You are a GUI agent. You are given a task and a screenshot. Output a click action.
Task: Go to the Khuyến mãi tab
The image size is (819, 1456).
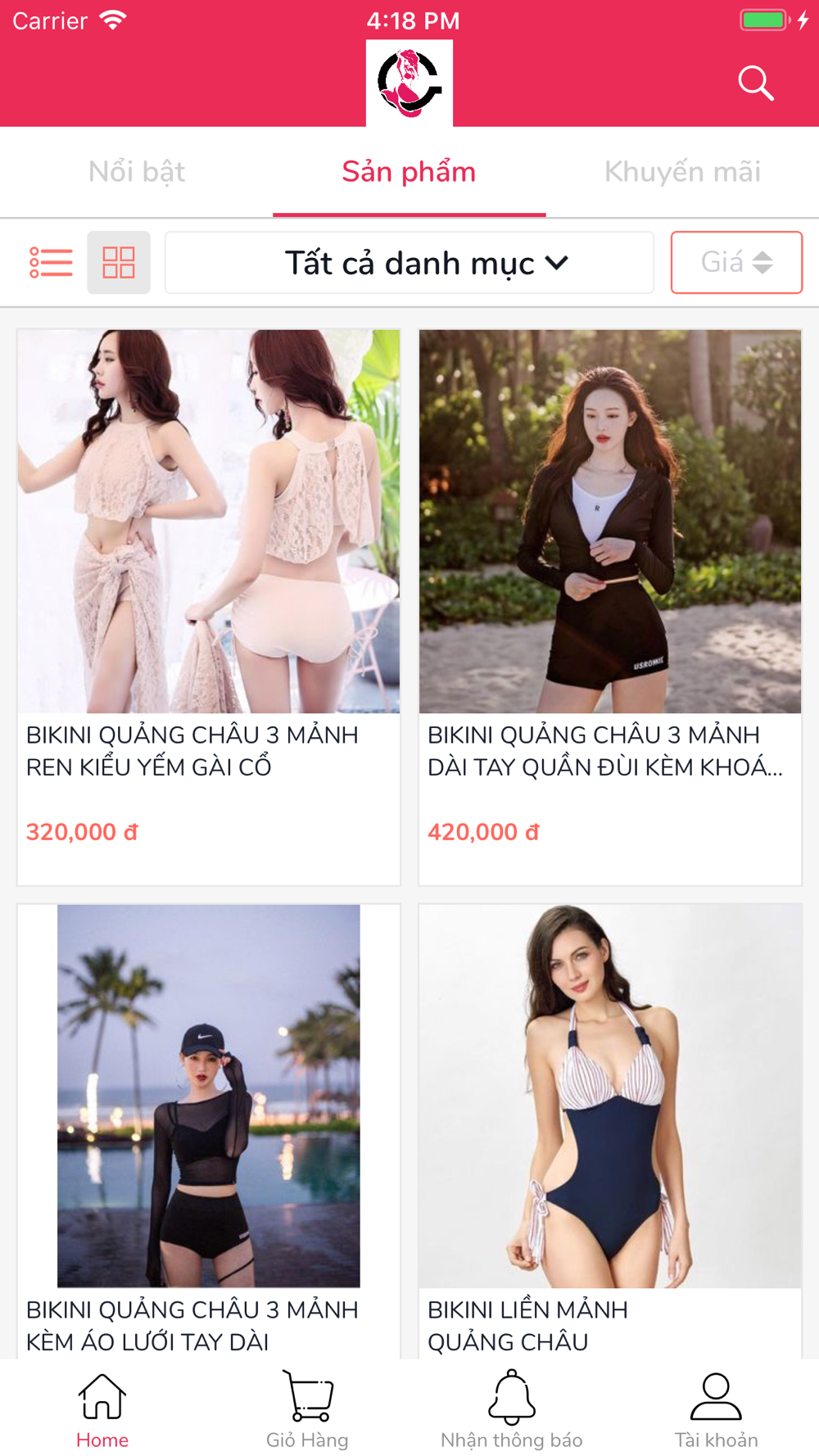682,172
